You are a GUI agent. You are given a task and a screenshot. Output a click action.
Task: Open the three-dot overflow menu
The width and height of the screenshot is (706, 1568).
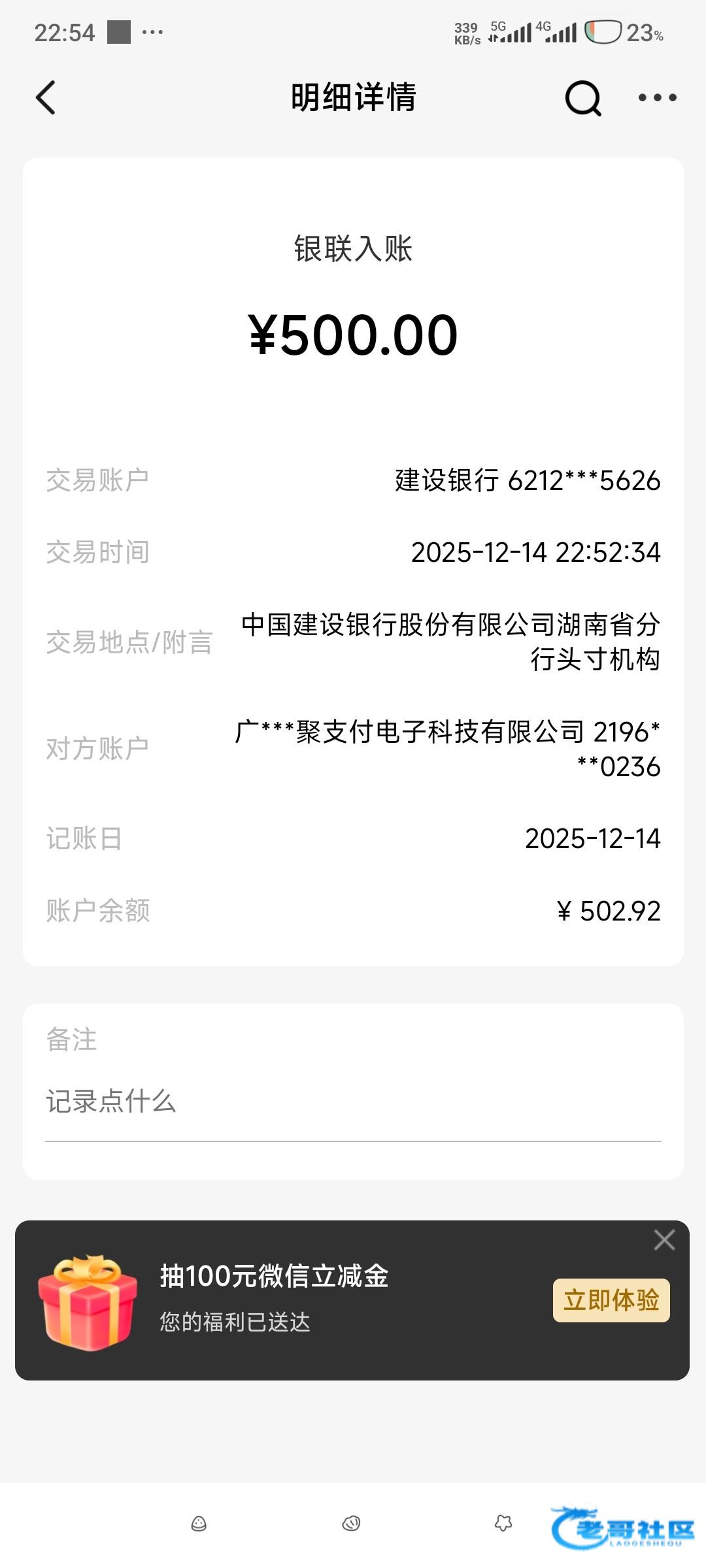(x=657, y=98)
